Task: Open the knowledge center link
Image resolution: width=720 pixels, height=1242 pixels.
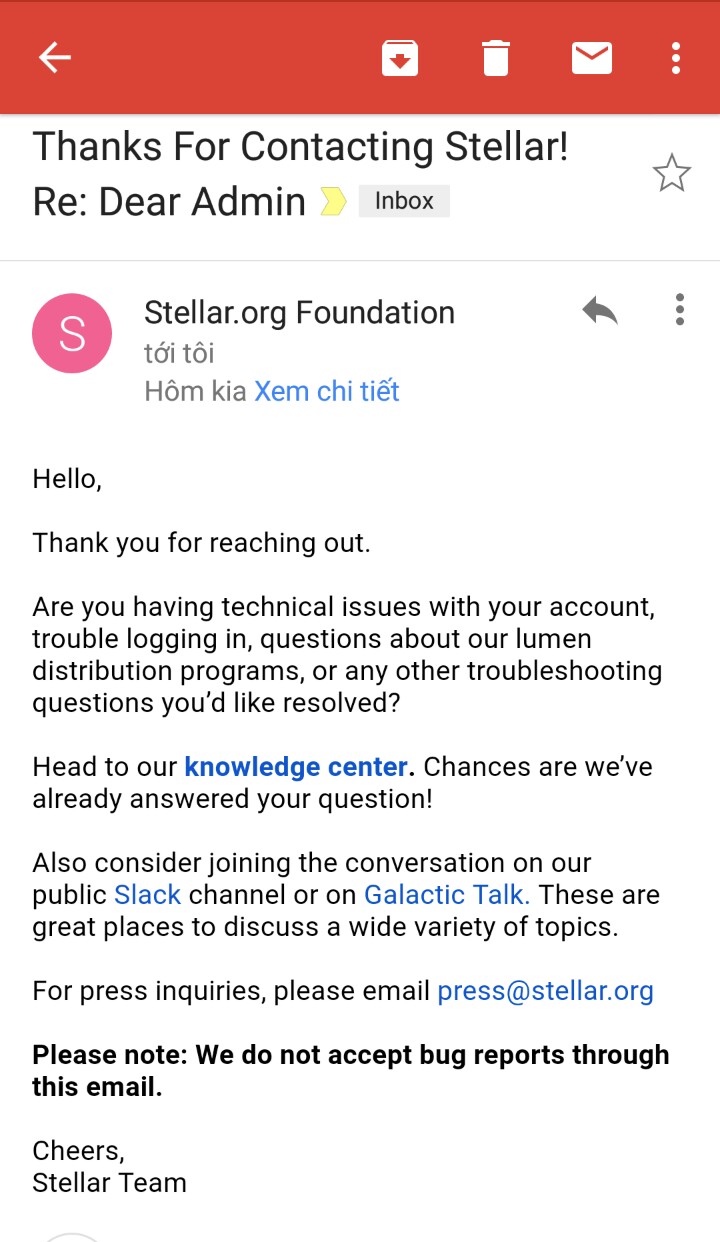Action: [x=297, y=767]
